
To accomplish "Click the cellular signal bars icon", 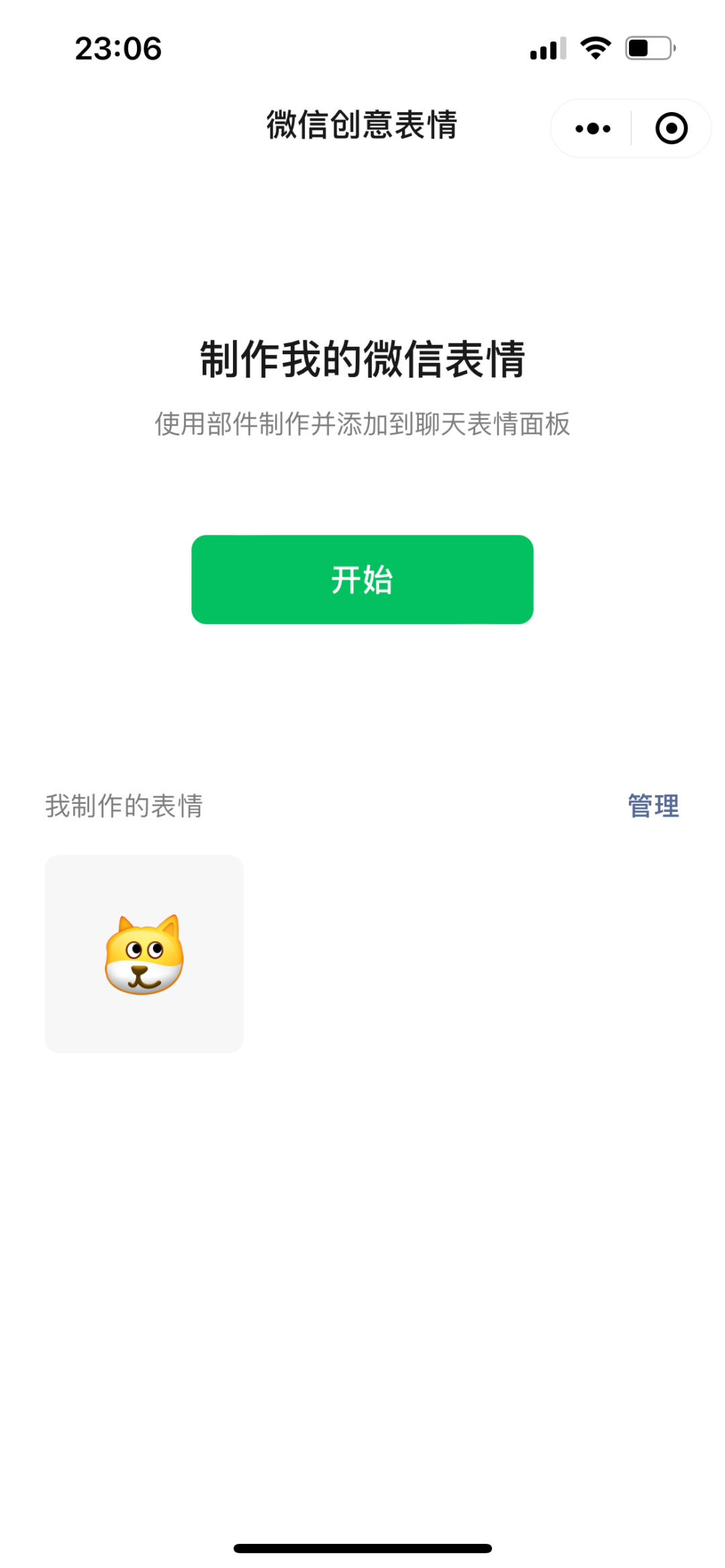I will click(545, 47).
